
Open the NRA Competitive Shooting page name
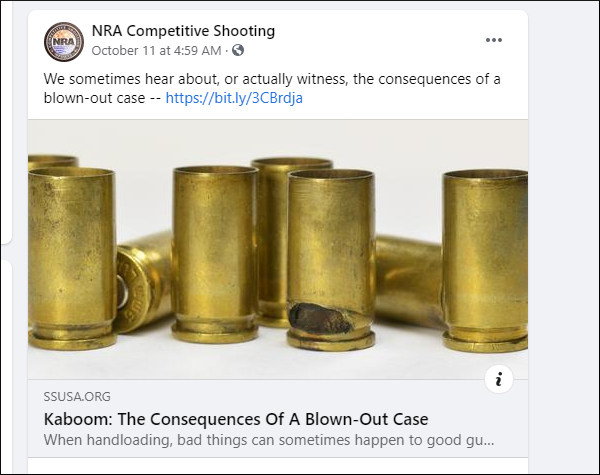(182, 31)
